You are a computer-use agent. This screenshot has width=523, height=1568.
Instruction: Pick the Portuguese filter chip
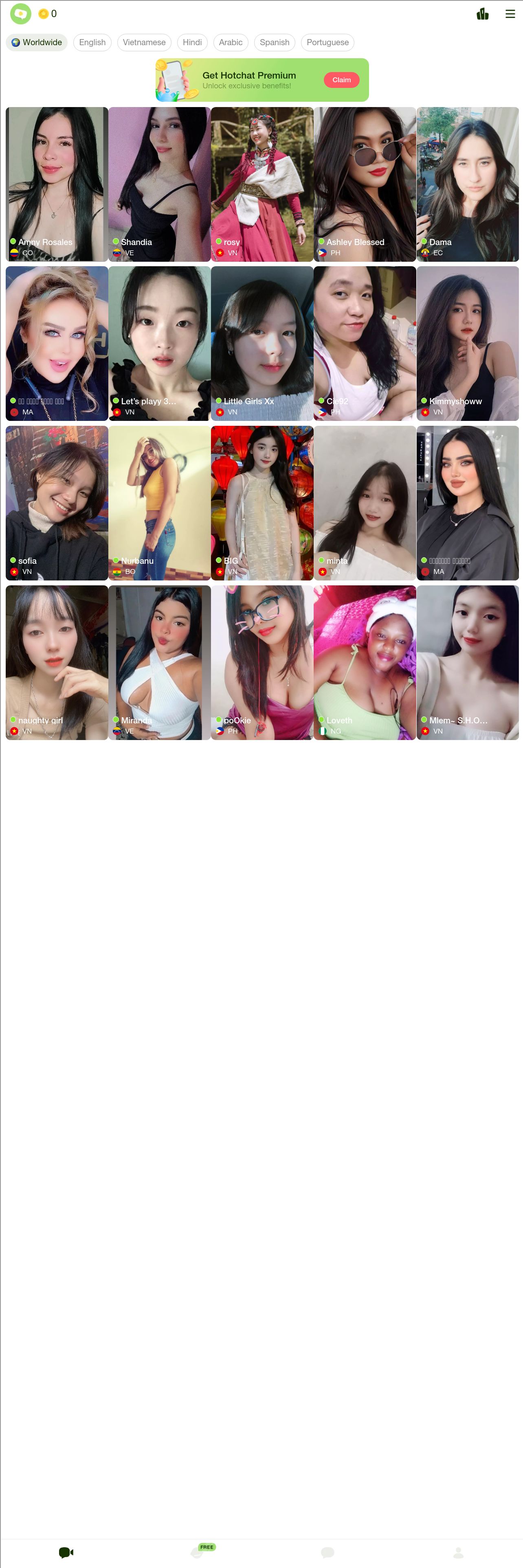(327, 43)
